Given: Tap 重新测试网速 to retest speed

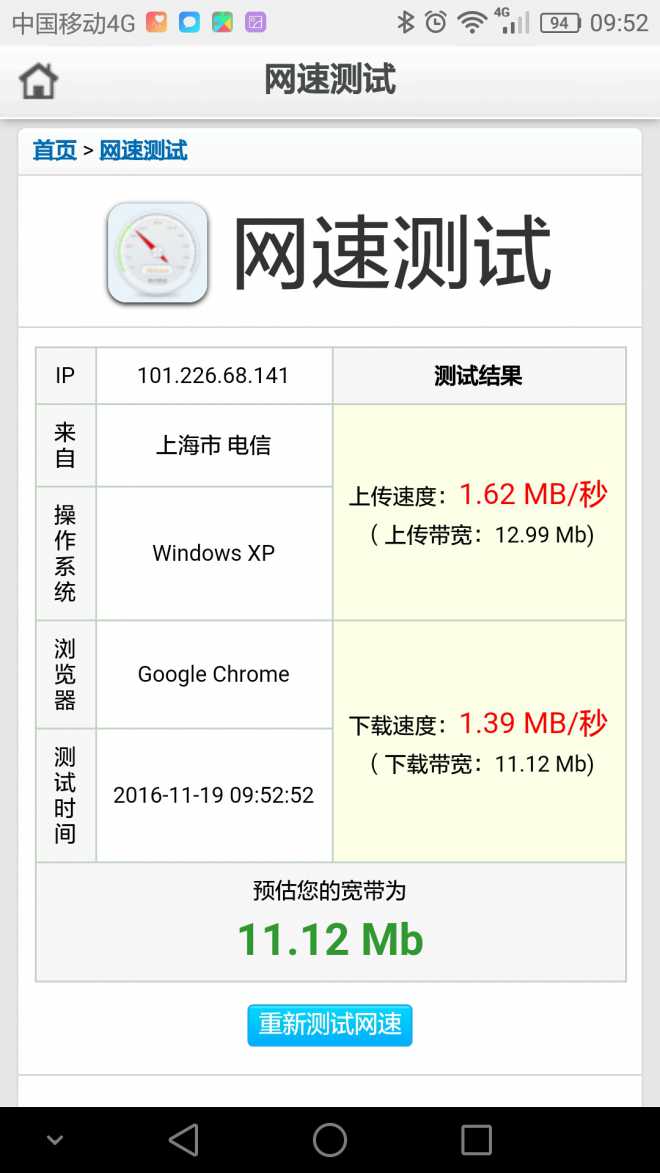Looking at the screenshot, I should point(330,1025).
